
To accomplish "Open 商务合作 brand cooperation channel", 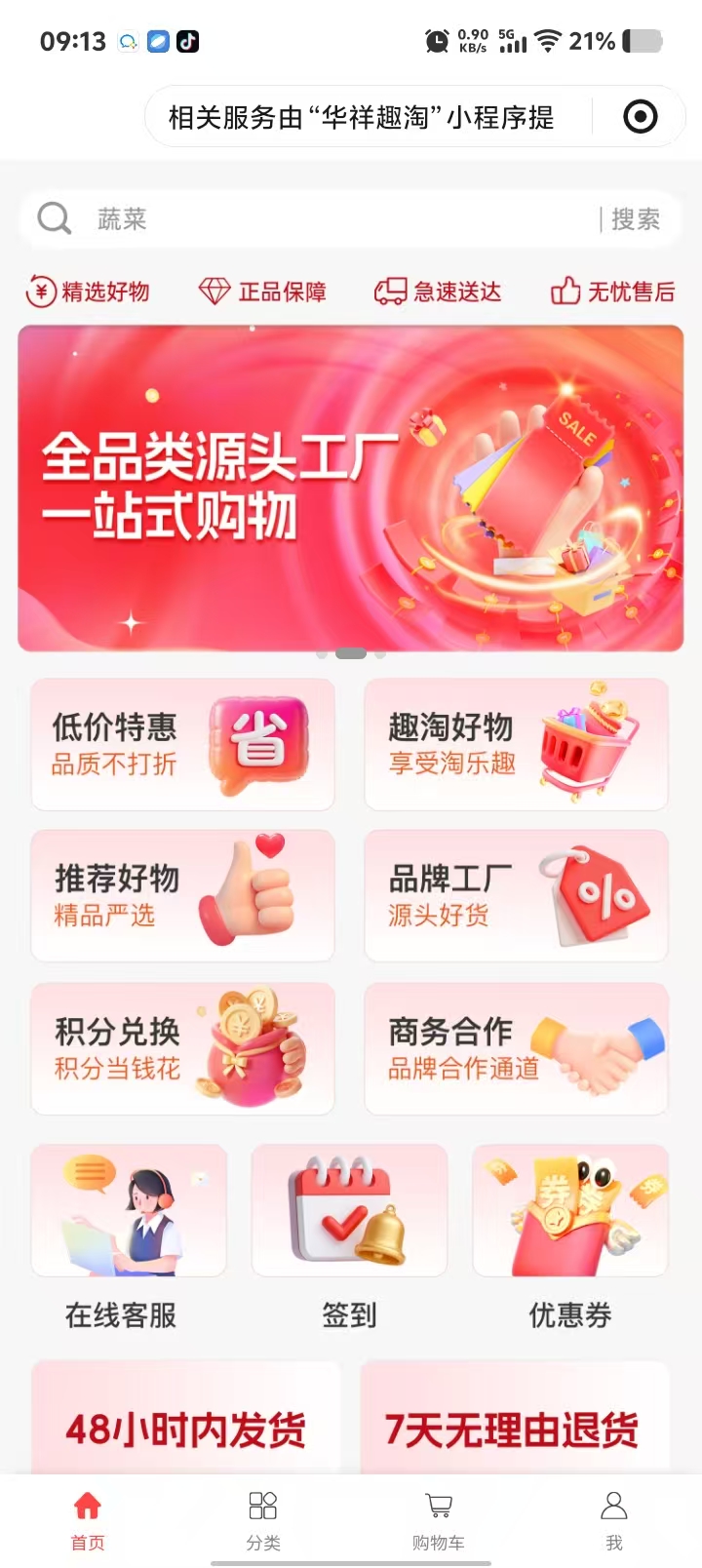I will pyautogui.click(x=516, y=1049).
